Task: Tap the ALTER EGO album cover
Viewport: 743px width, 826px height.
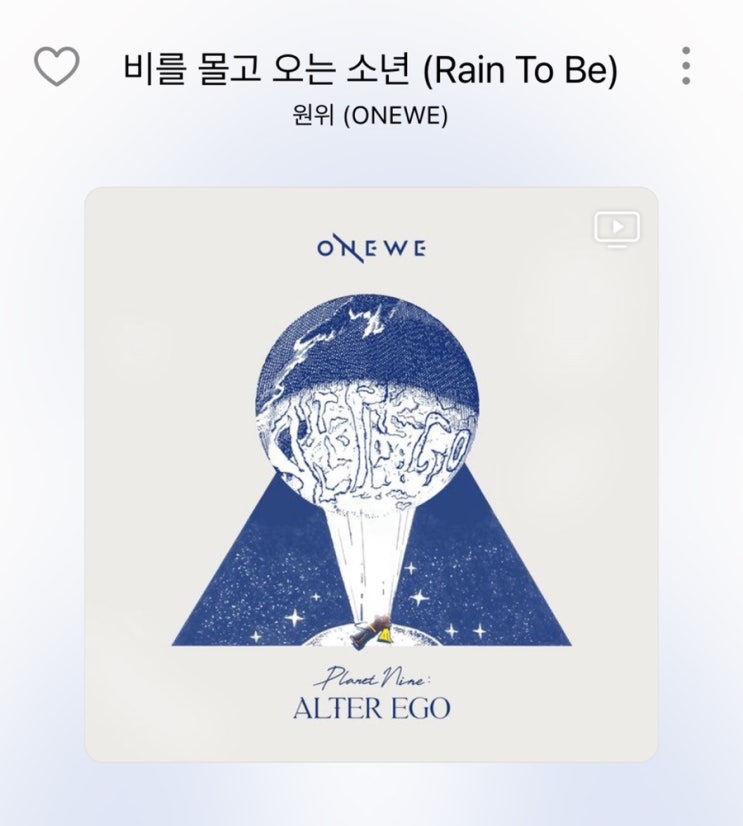Action: click(x=371, y=475)
